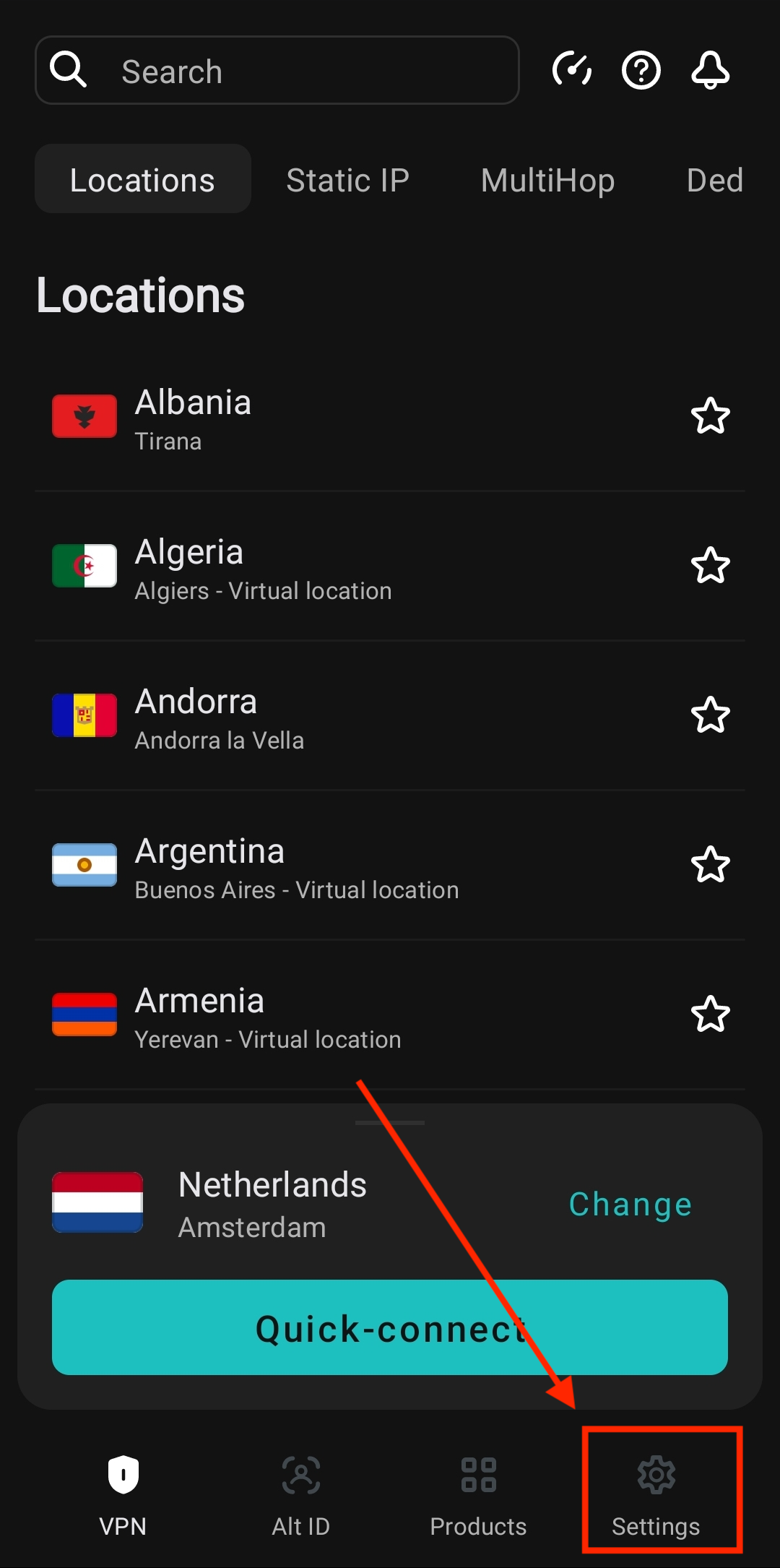Favorite the Argentina location
Viewport: 780px width, 1568px height.
(x=711, y=865)
